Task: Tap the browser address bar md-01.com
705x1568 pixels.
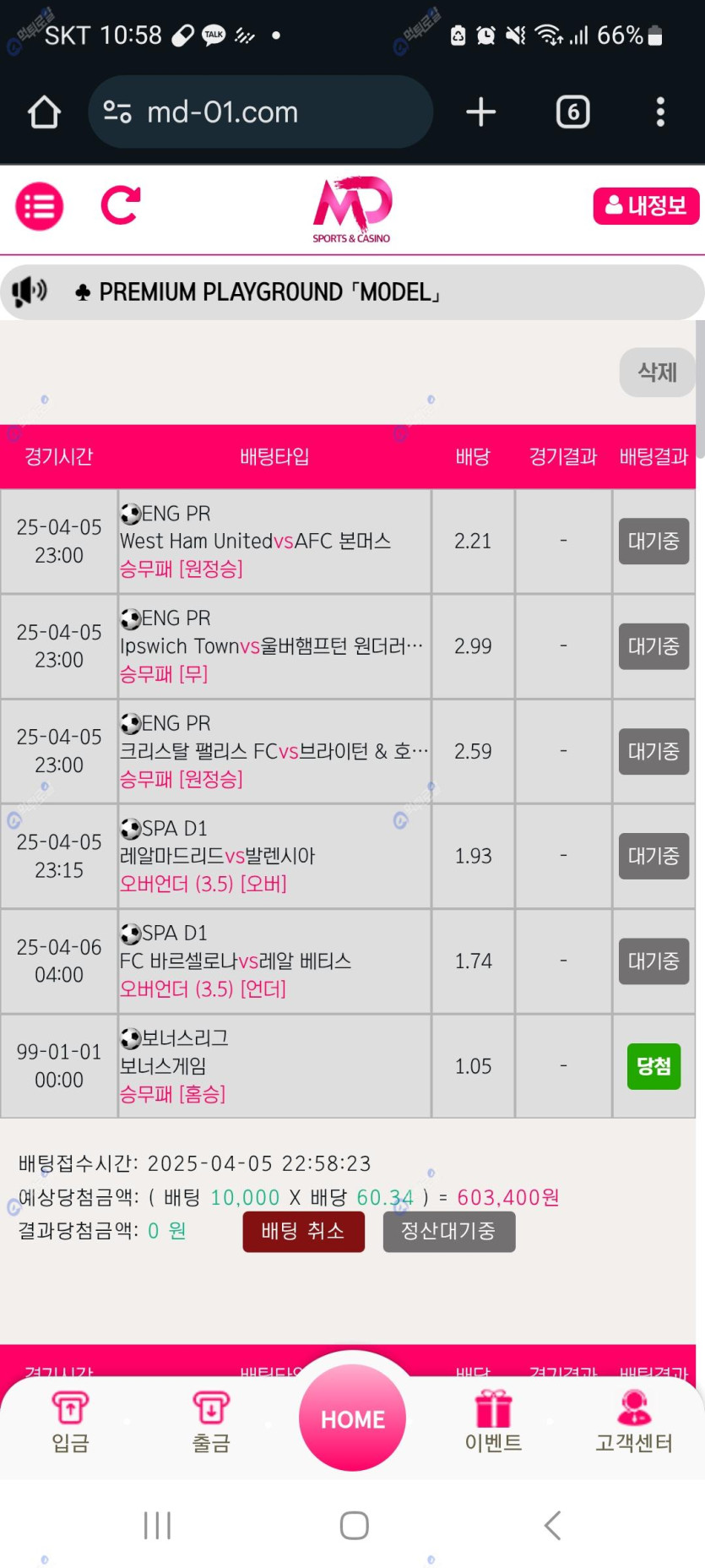Action: pos(260,112)
